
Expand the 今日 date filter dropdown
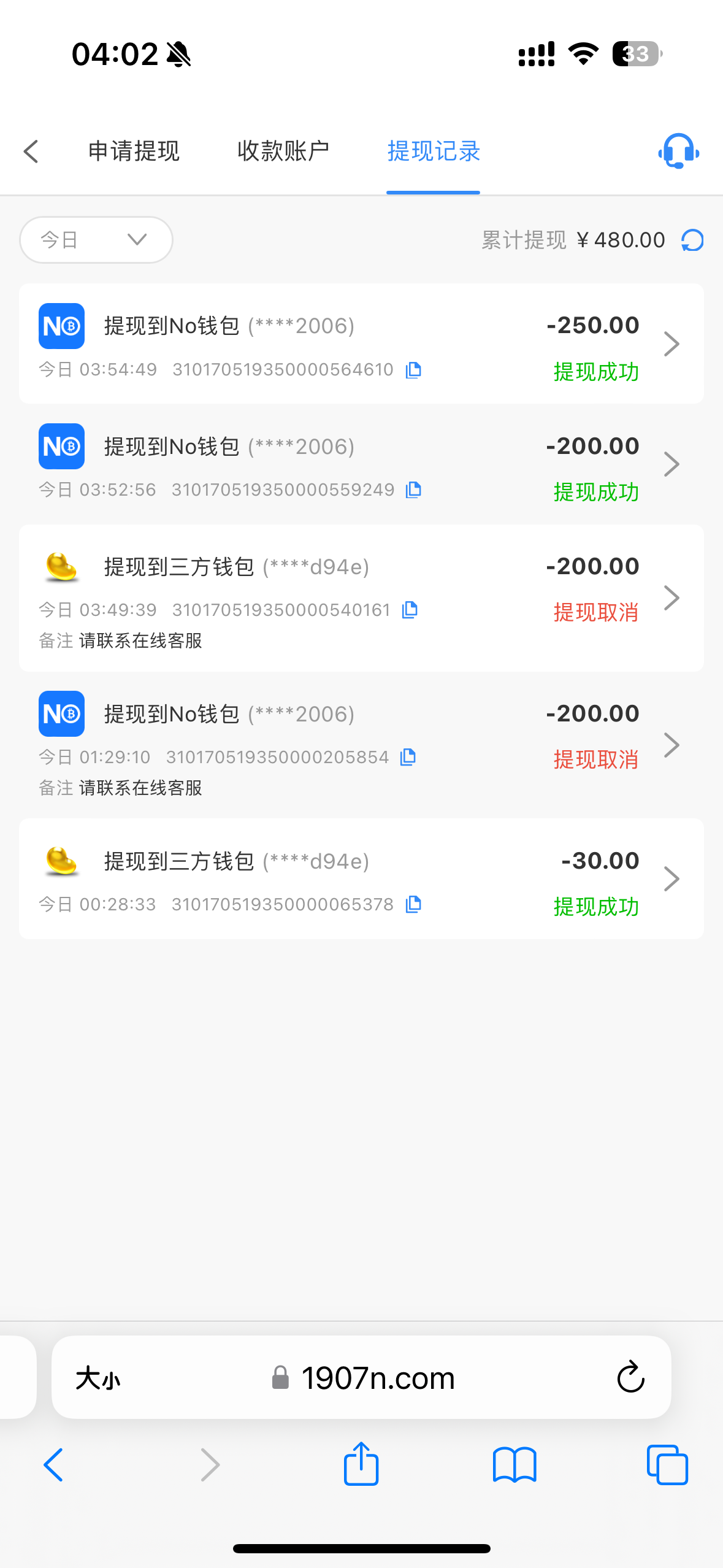pos(96,240)
